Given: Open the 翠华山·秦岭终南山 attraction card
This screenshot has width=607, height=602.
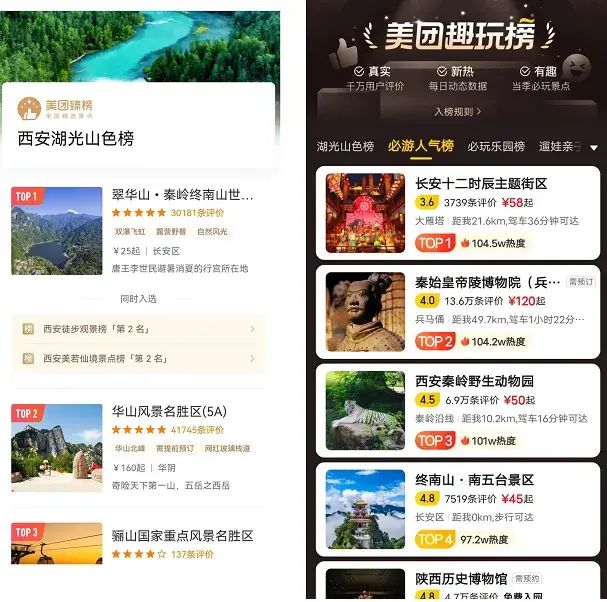Looking at the screenshot, I should (x=140, y=231).
